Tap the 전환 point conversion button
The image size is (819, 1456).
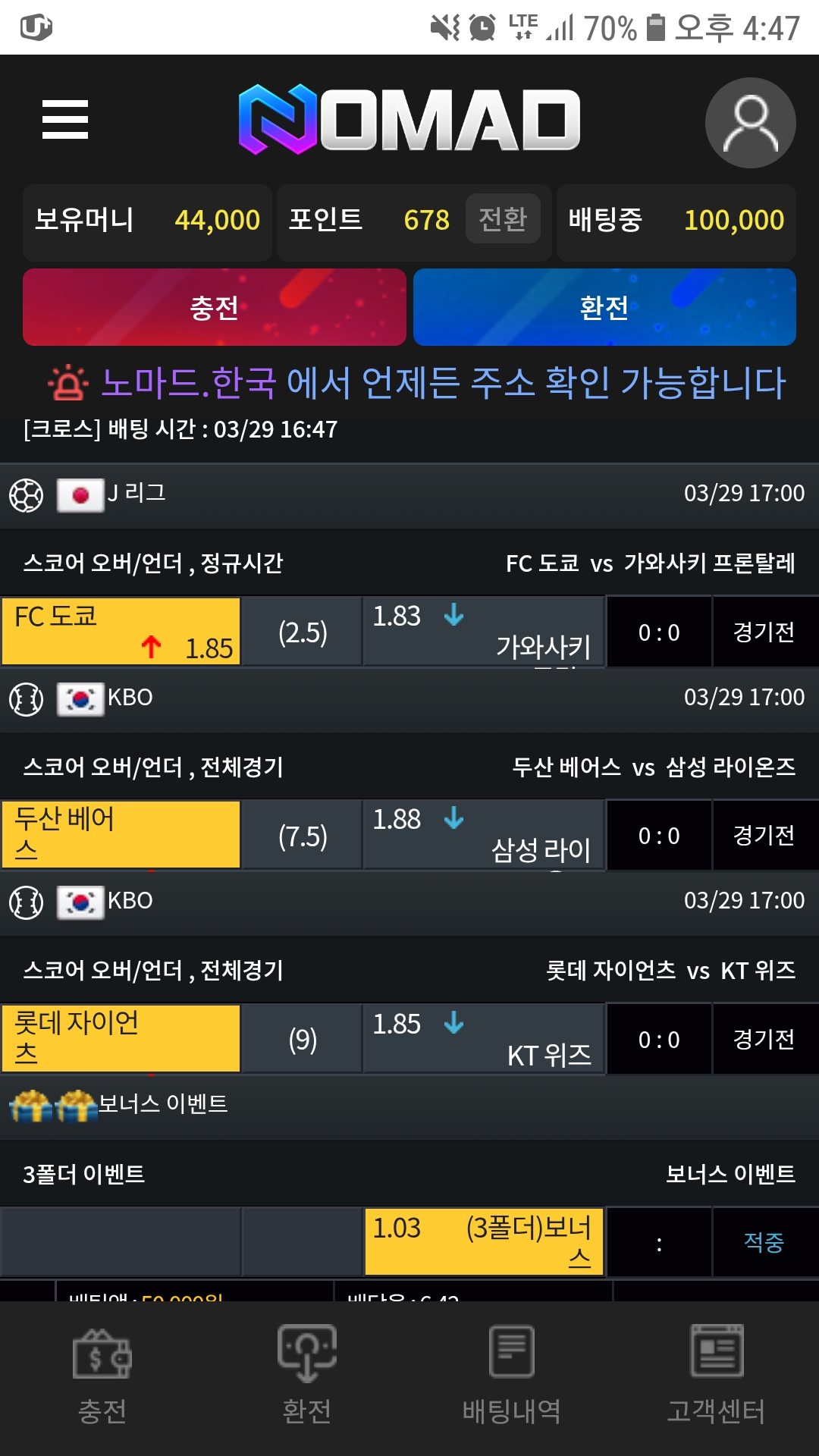pos(503,219)
